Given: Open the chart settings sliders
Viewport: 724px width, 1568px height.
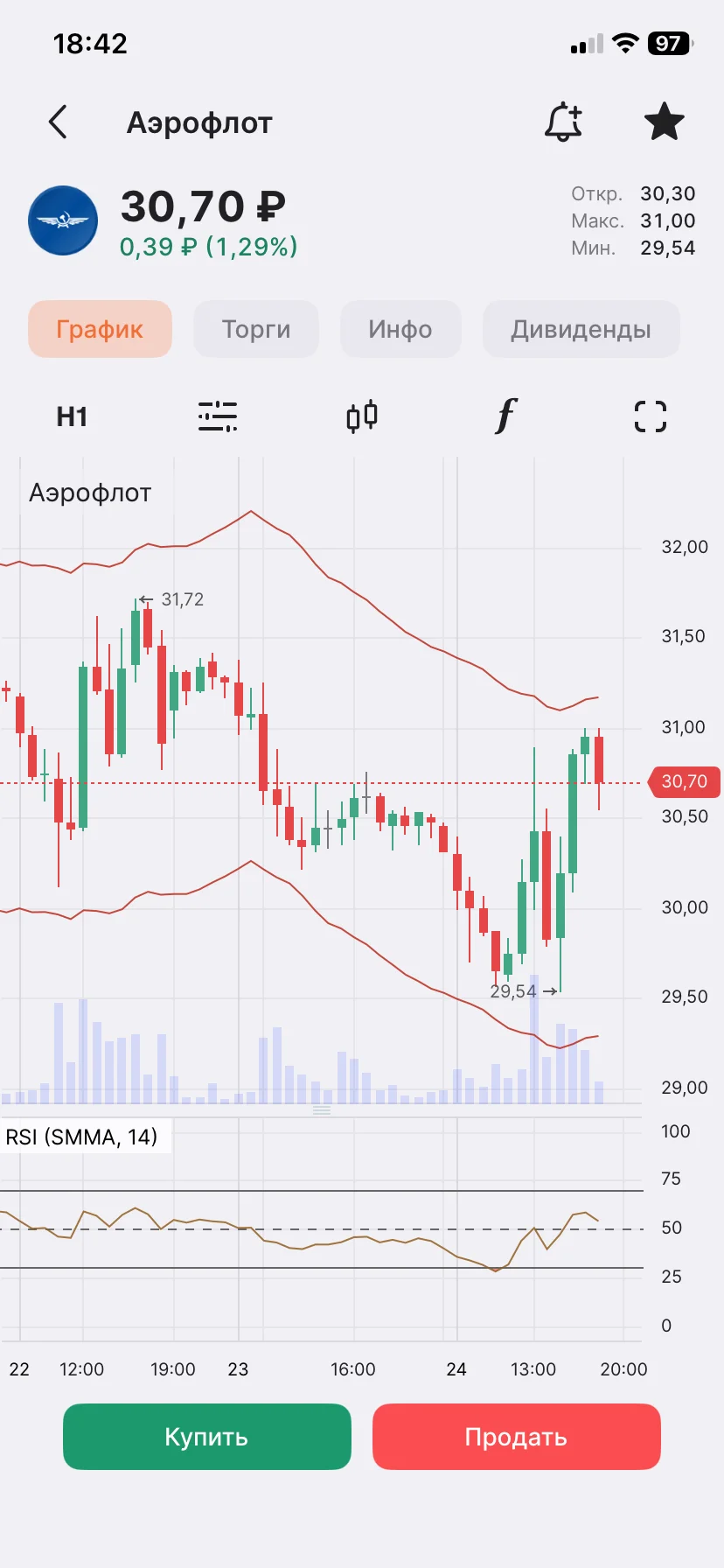Looking at the screenshot, I should pos(218,416).
